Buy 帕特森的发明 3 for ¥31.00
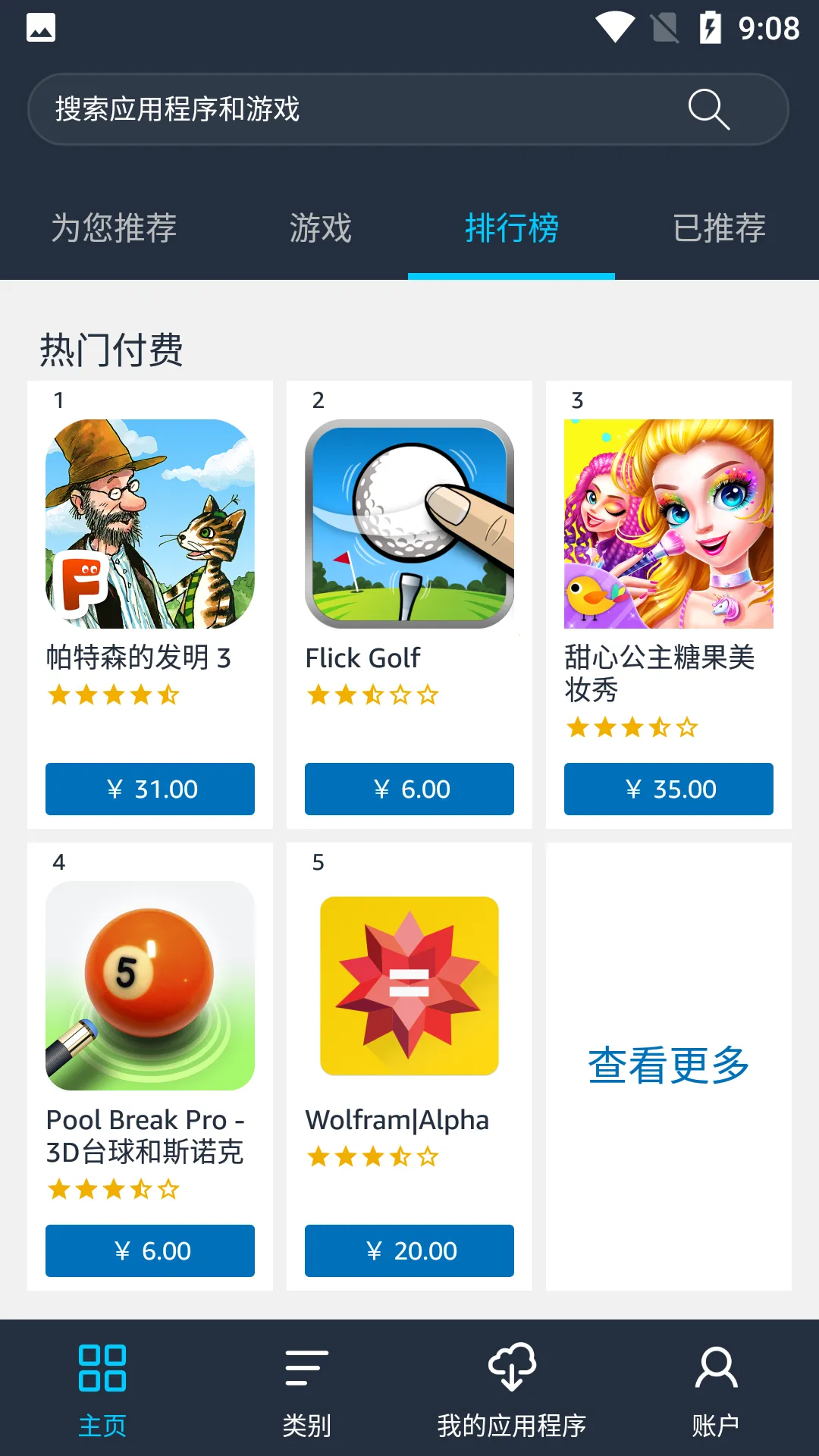Viewport: 819px width, 1456px height. (150, 789)
